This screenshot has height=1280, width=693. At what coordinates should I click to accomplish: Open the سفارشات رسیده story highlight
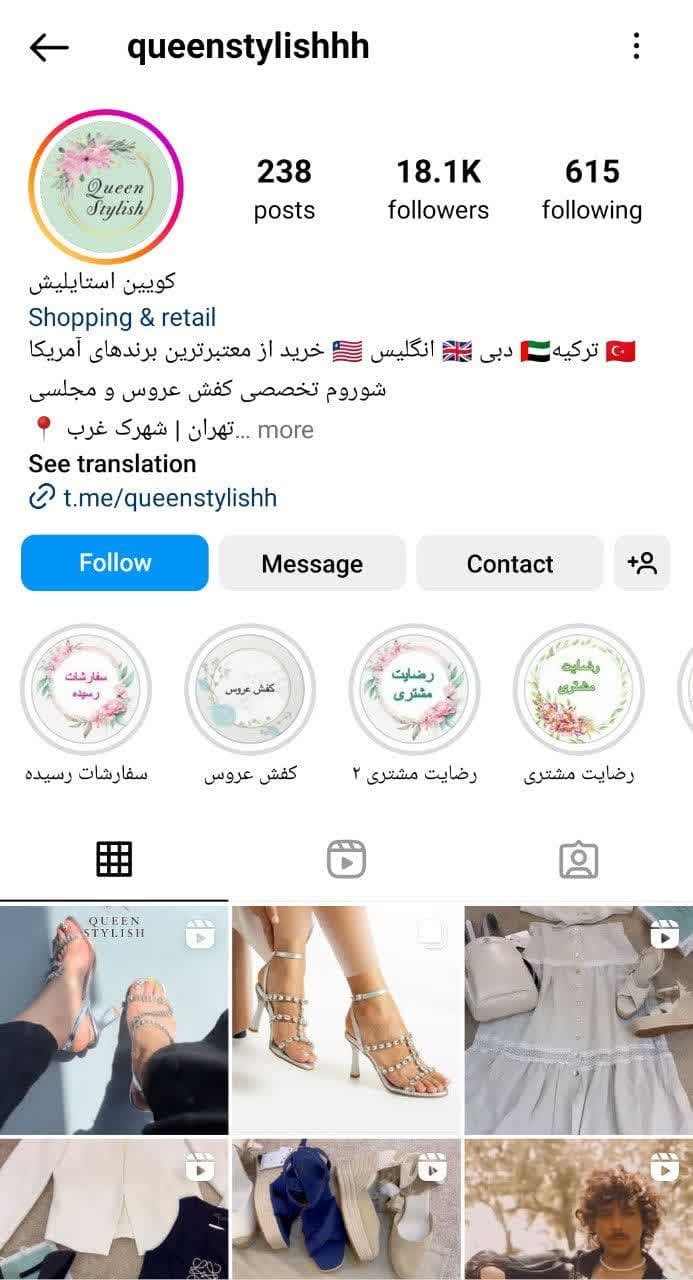pyautogui.click(x=86, y=690)
